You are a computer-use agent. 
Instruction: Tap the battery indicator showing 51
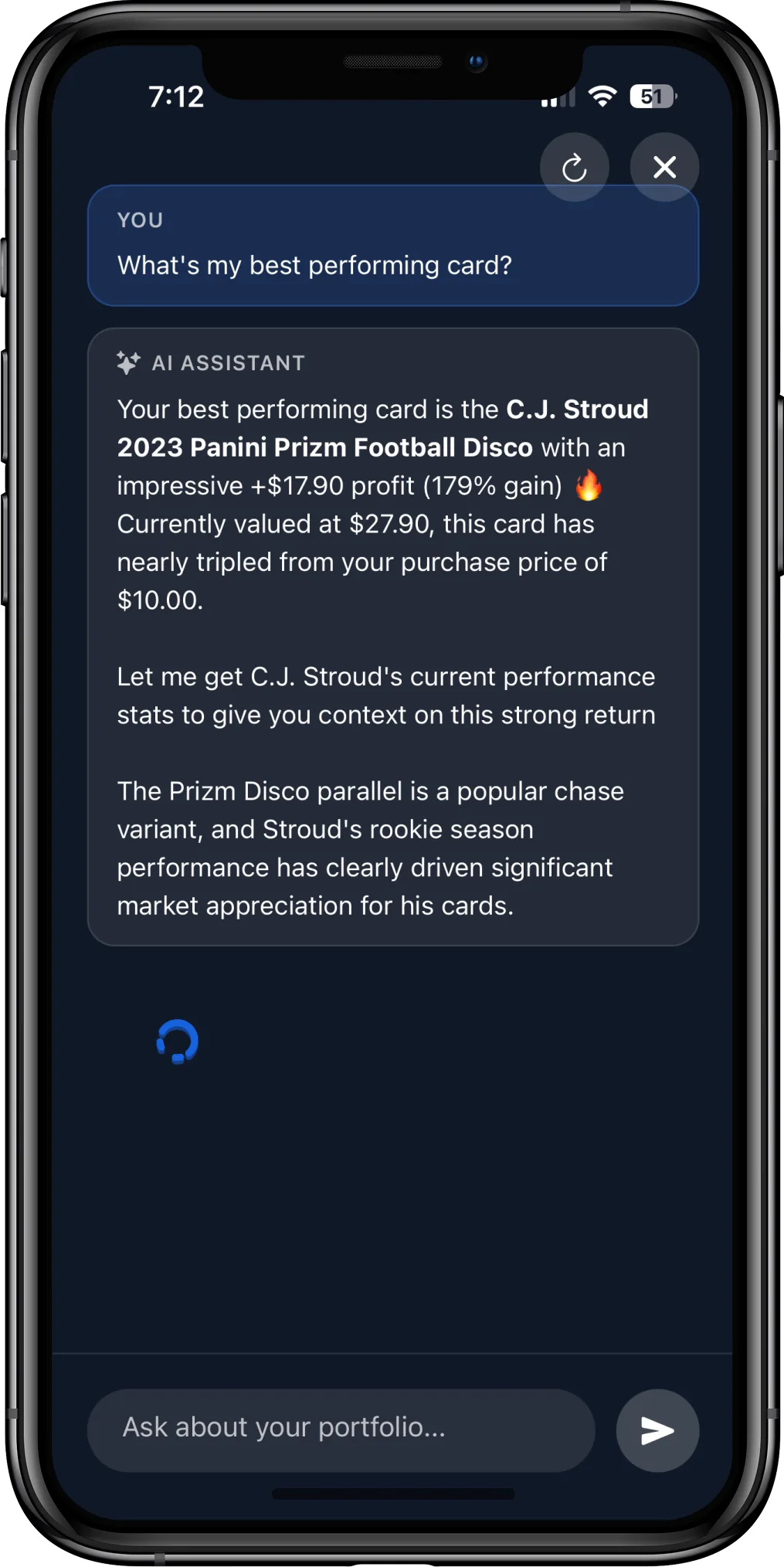(x=653, y=96)
